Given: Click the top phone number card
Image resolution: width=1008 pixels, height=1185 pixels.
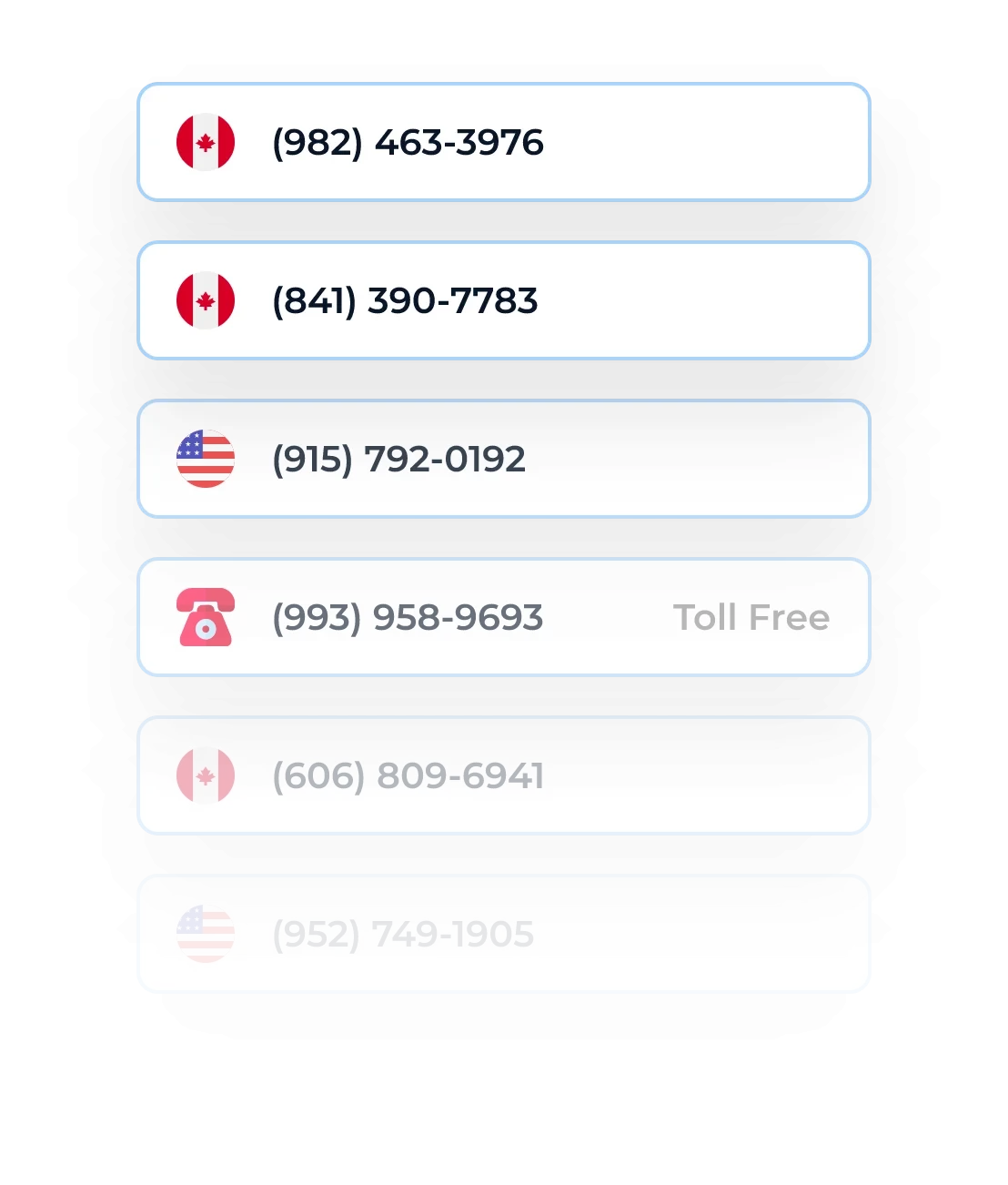Looking at the screenshot, I should coord(504,142).
